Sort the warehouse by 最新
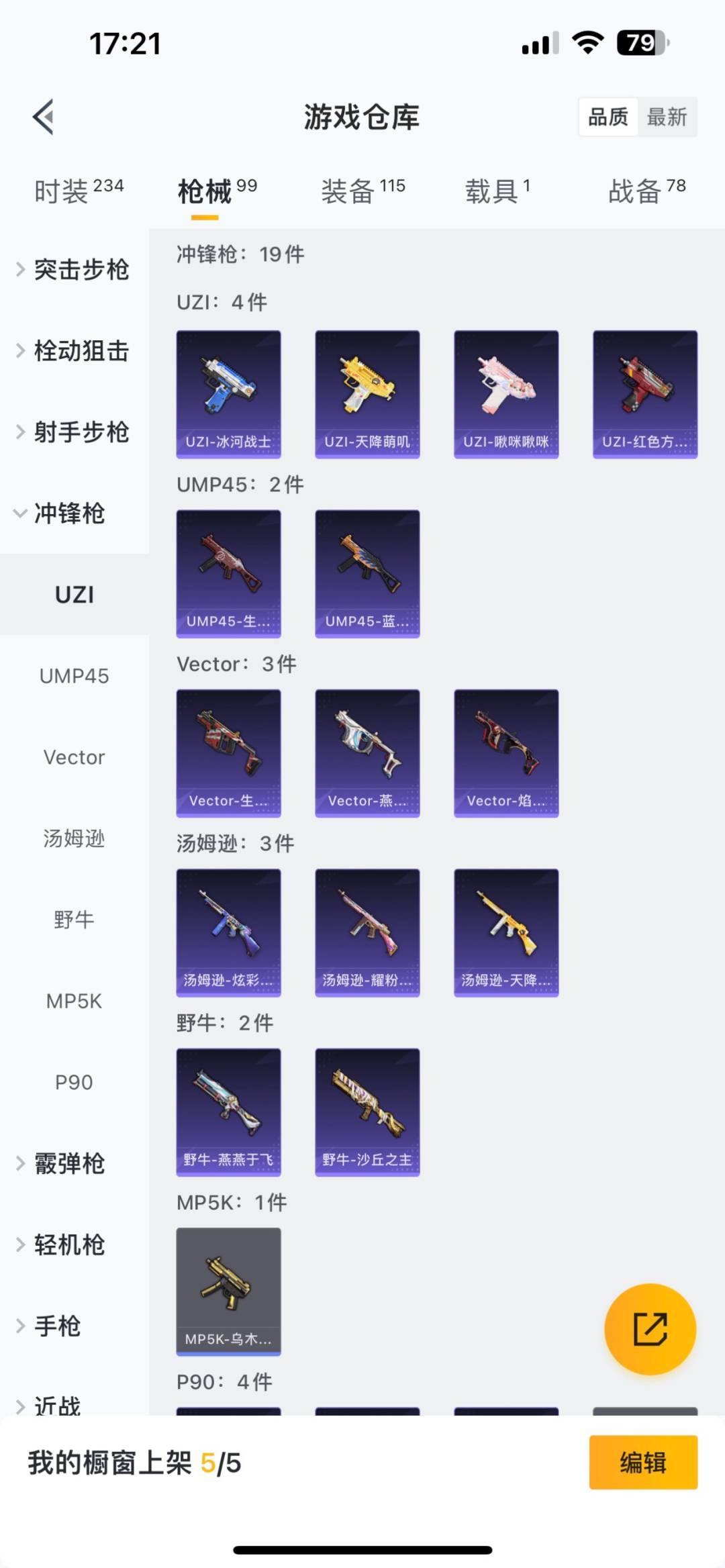Screen dimensions: 725x1568 click(x=666, y=117)
